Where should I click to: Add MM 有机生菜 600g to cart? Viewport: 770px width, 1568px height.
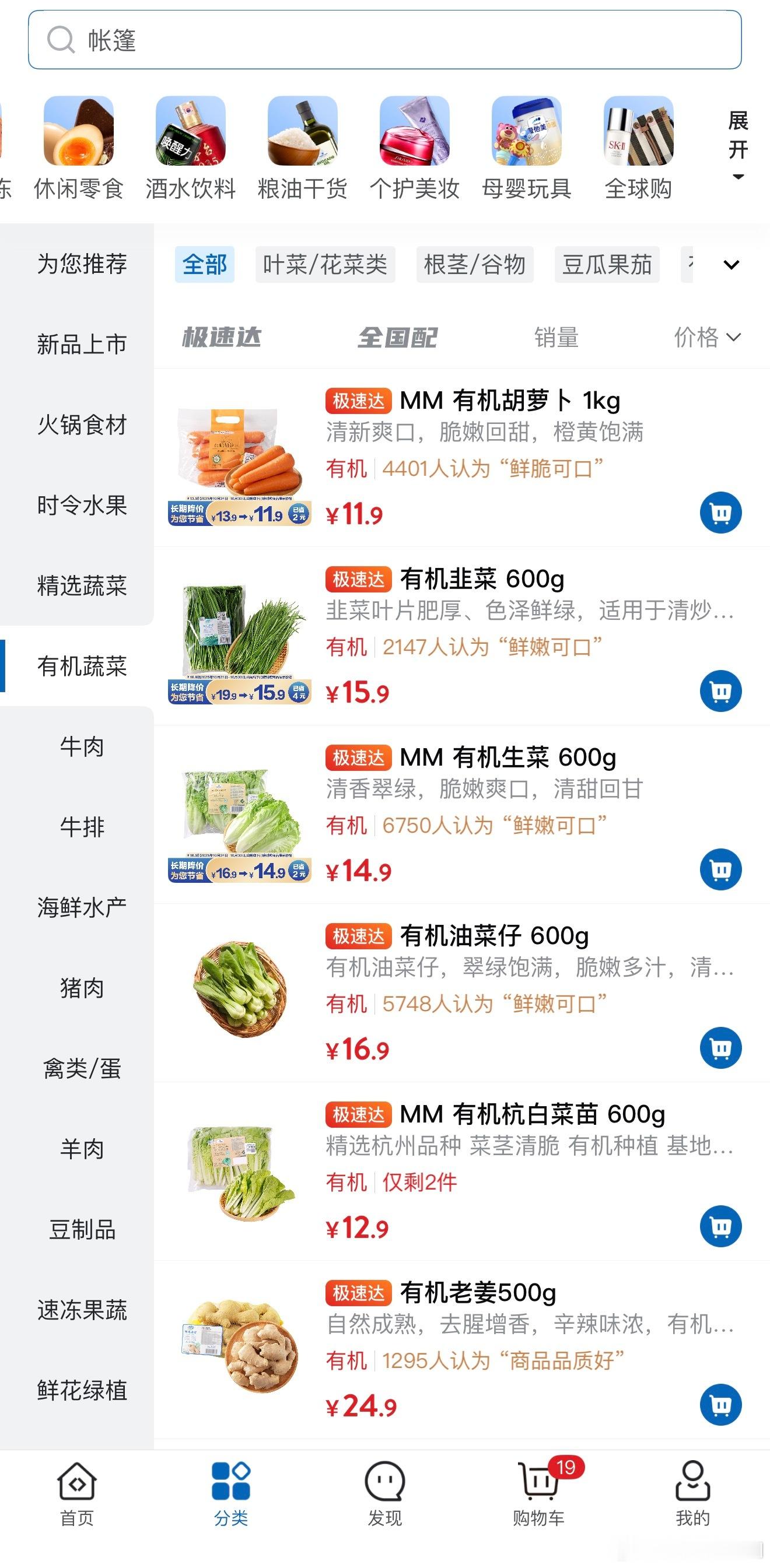click(x=720, y=870)
